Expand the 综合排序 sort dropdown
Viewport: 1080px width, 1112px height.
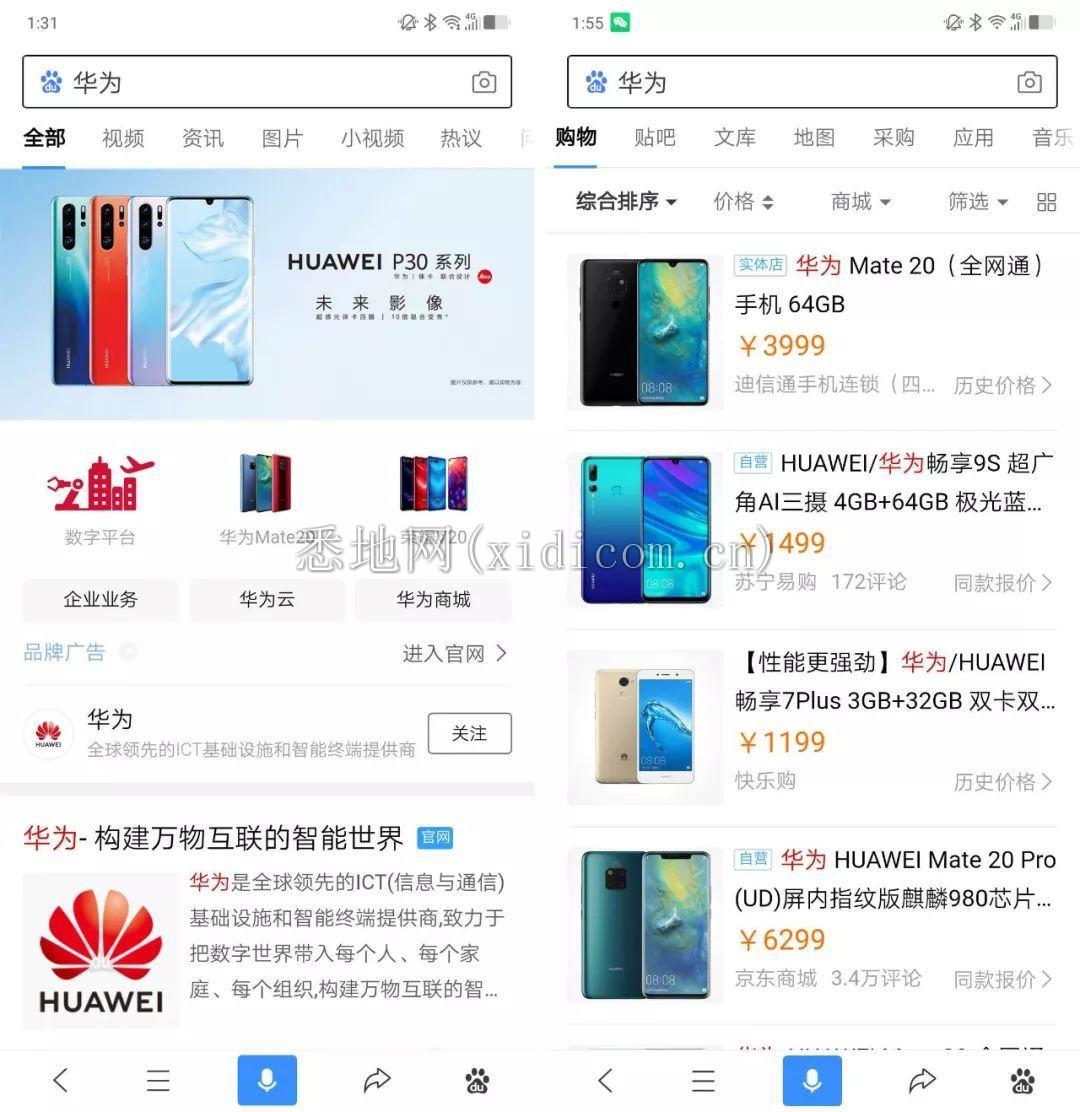point(626,202)
